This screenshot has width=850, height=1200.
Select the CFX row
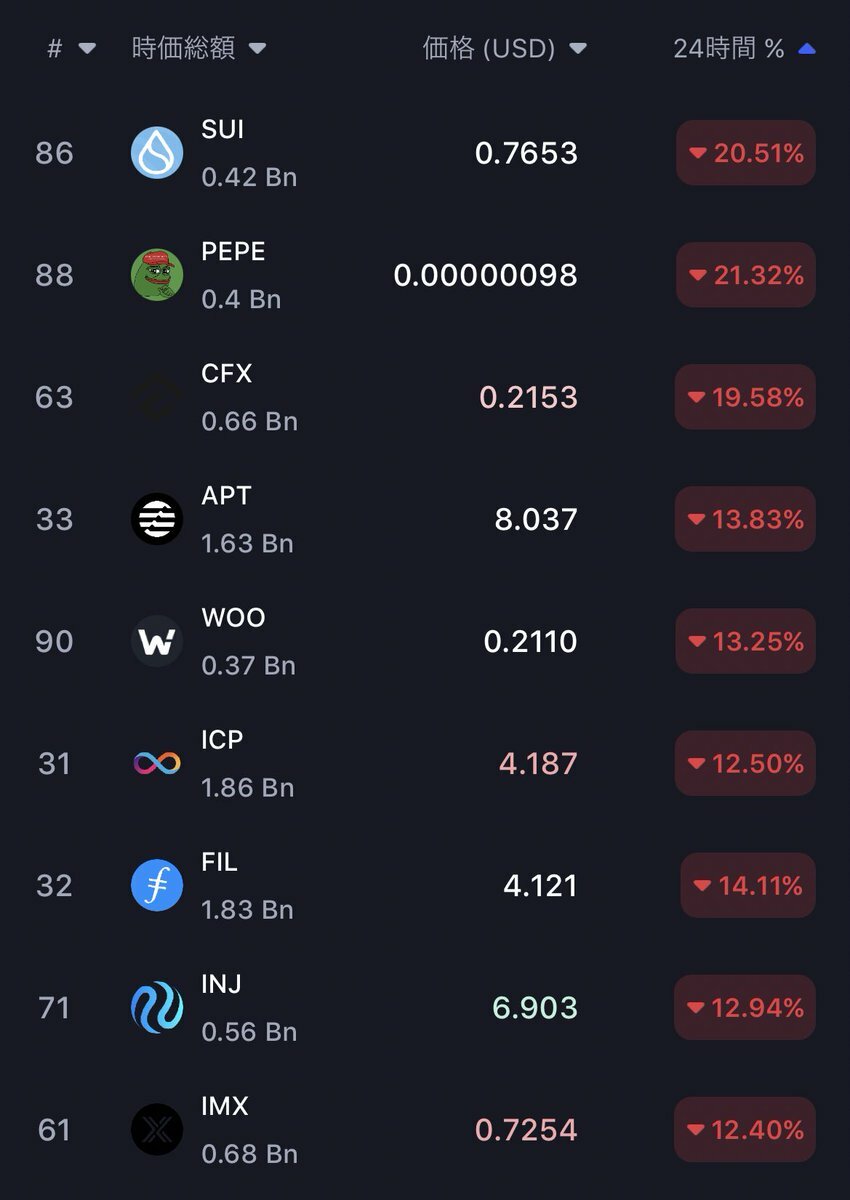(227, 397)
